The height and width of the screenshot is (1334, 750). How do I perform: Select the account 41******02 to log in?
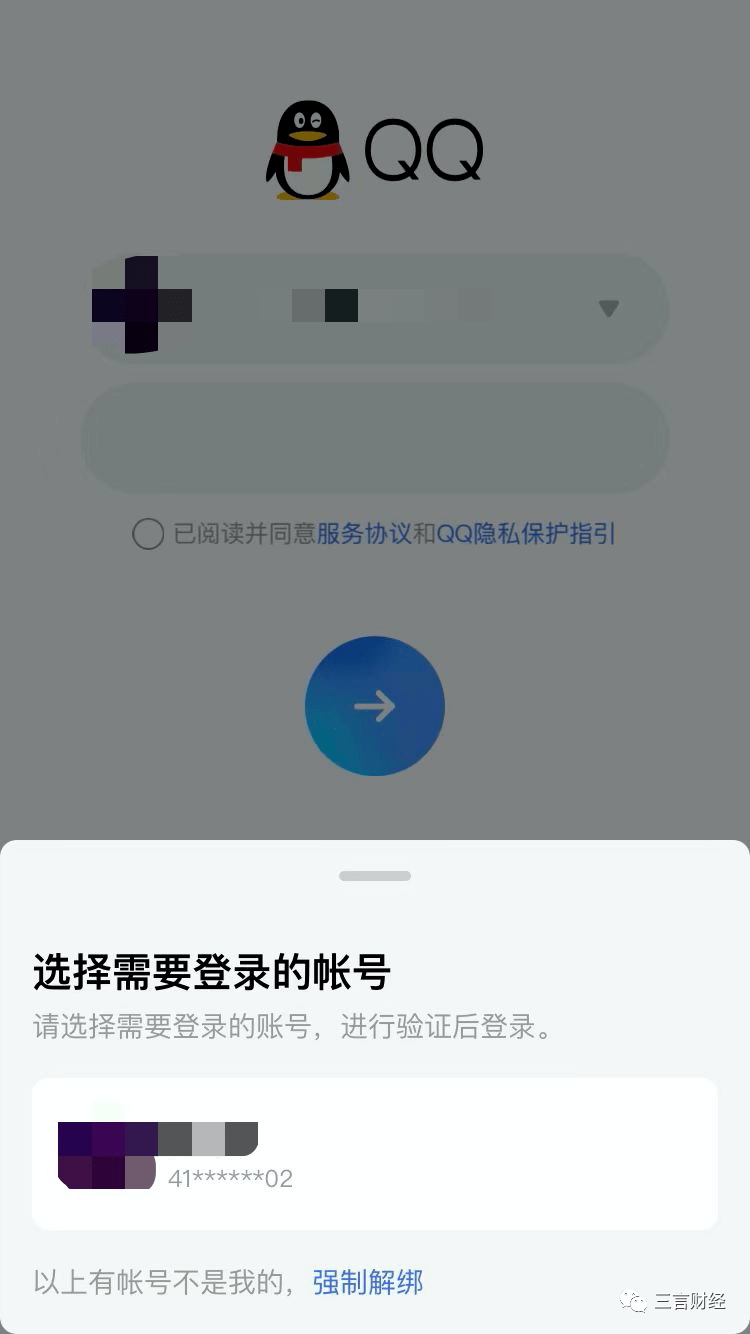375,1153
